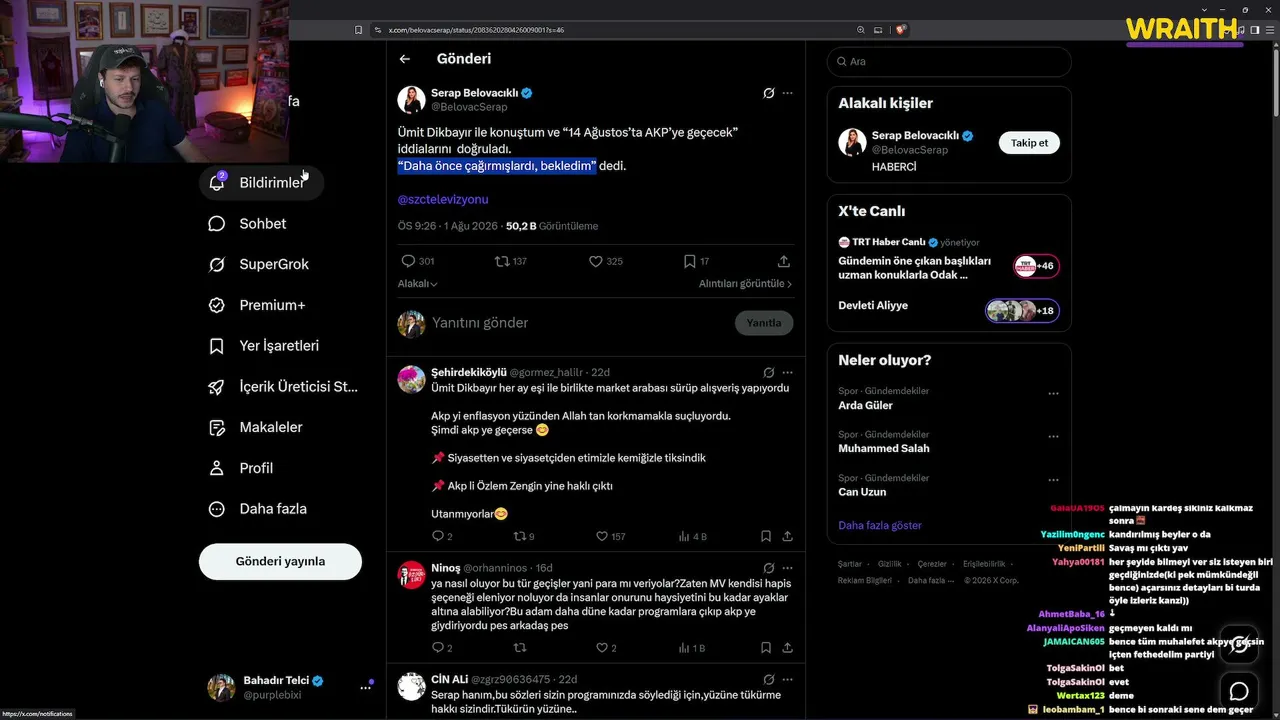Share the main post
The image size is (1280, 720).
pyautogui.click(x=784, y=261)
